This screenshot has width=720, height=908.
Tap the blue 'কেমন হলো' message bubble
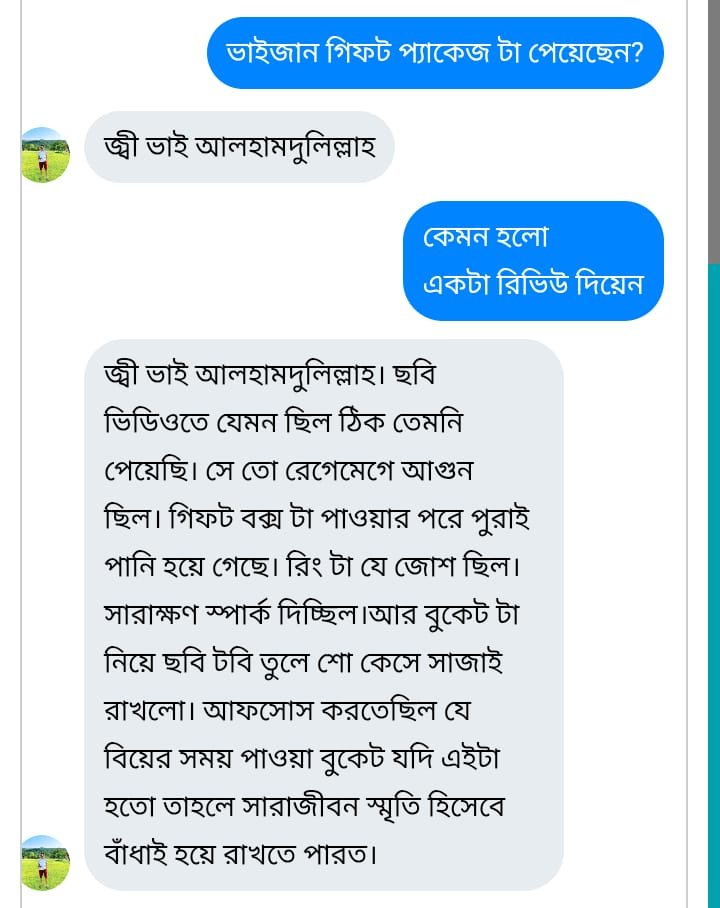point(534,261)
